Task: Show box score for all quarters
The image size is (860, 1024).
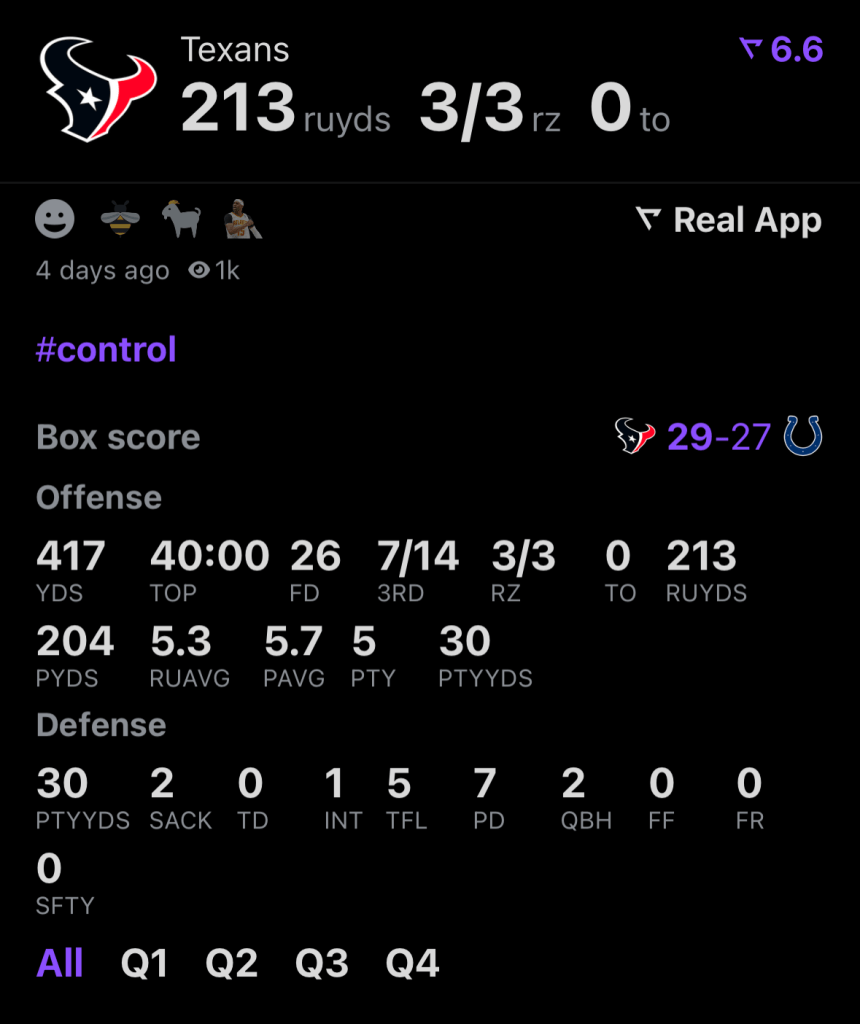Action: click(x=60, y=964)
